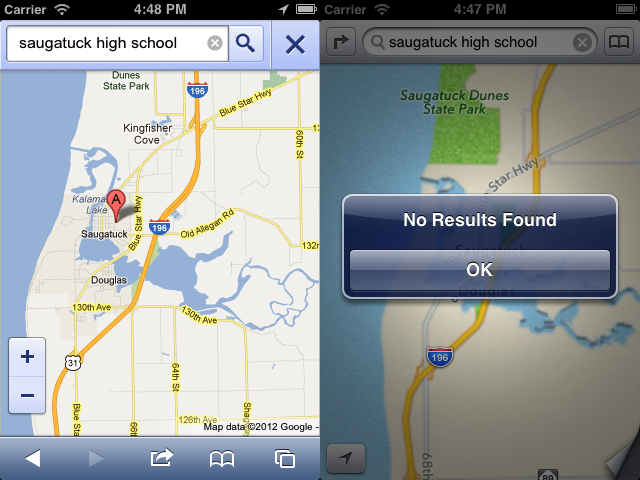
Task: Tap the current location arrow button
Action: (x=346, y=458)
